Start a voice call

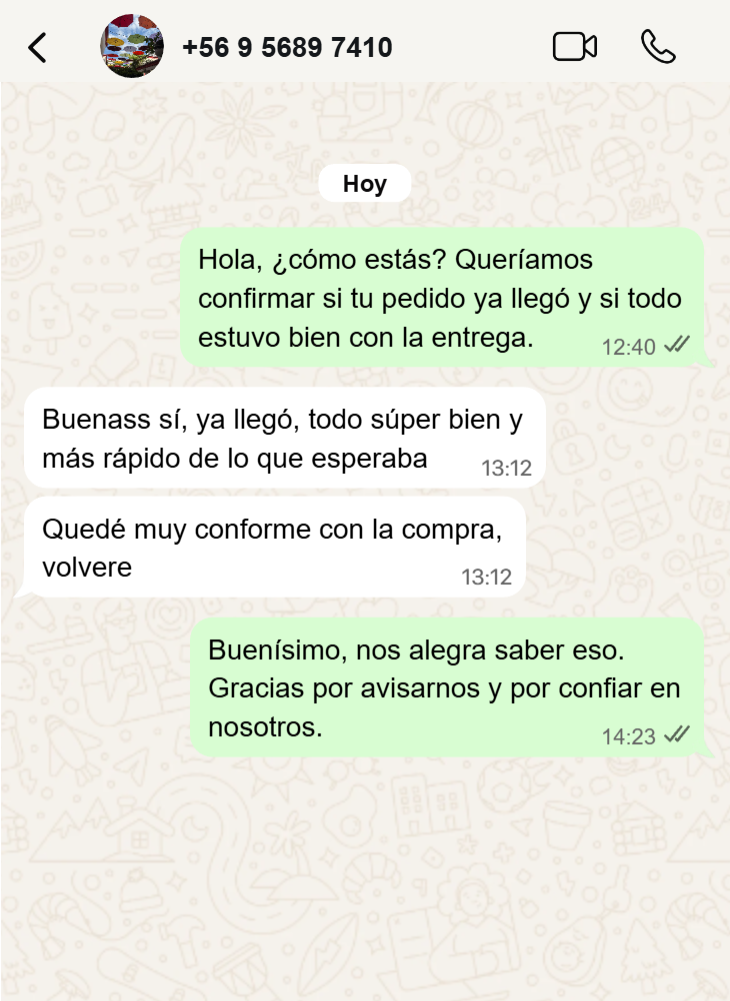tap(657, 47)
